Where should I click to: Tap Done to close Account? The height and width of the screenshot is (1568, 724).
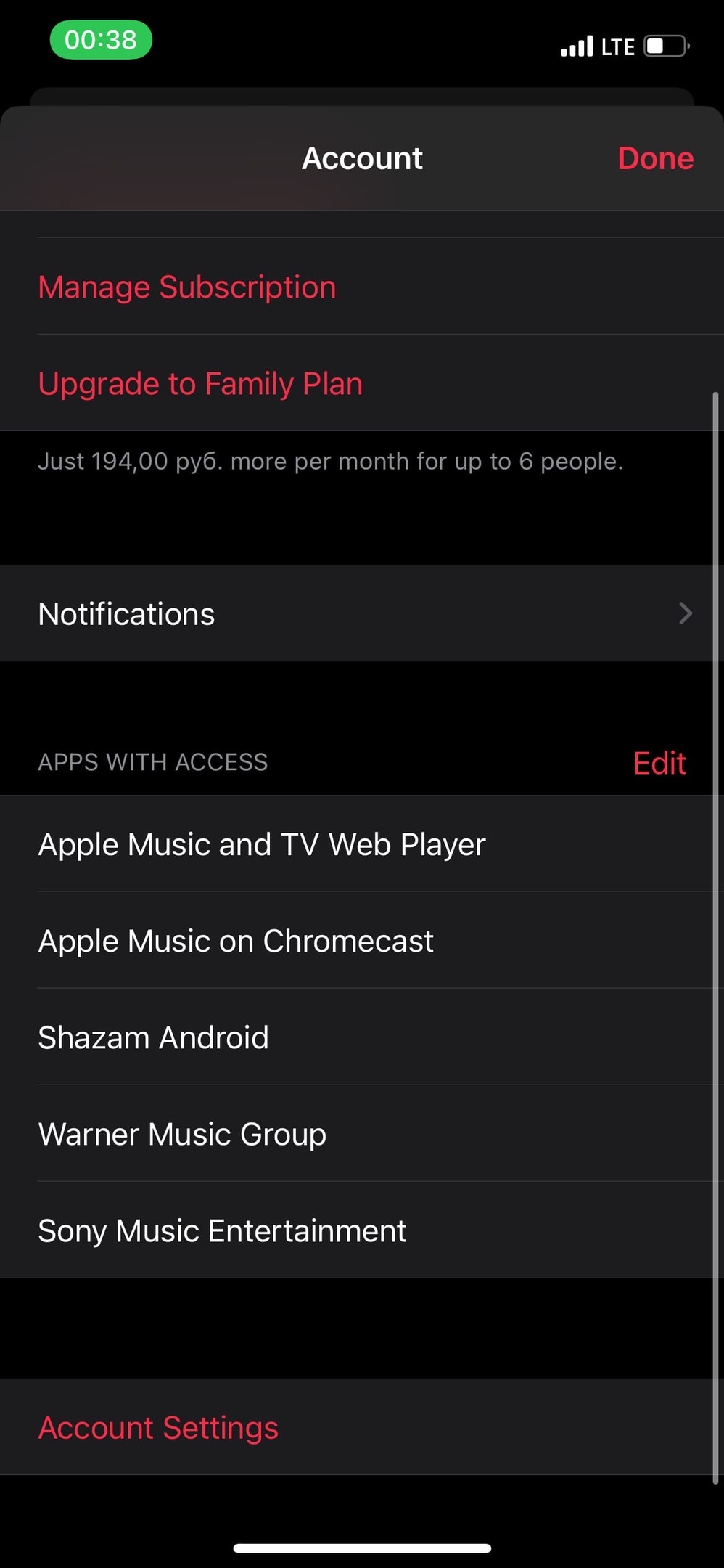(x=655, y=158)
